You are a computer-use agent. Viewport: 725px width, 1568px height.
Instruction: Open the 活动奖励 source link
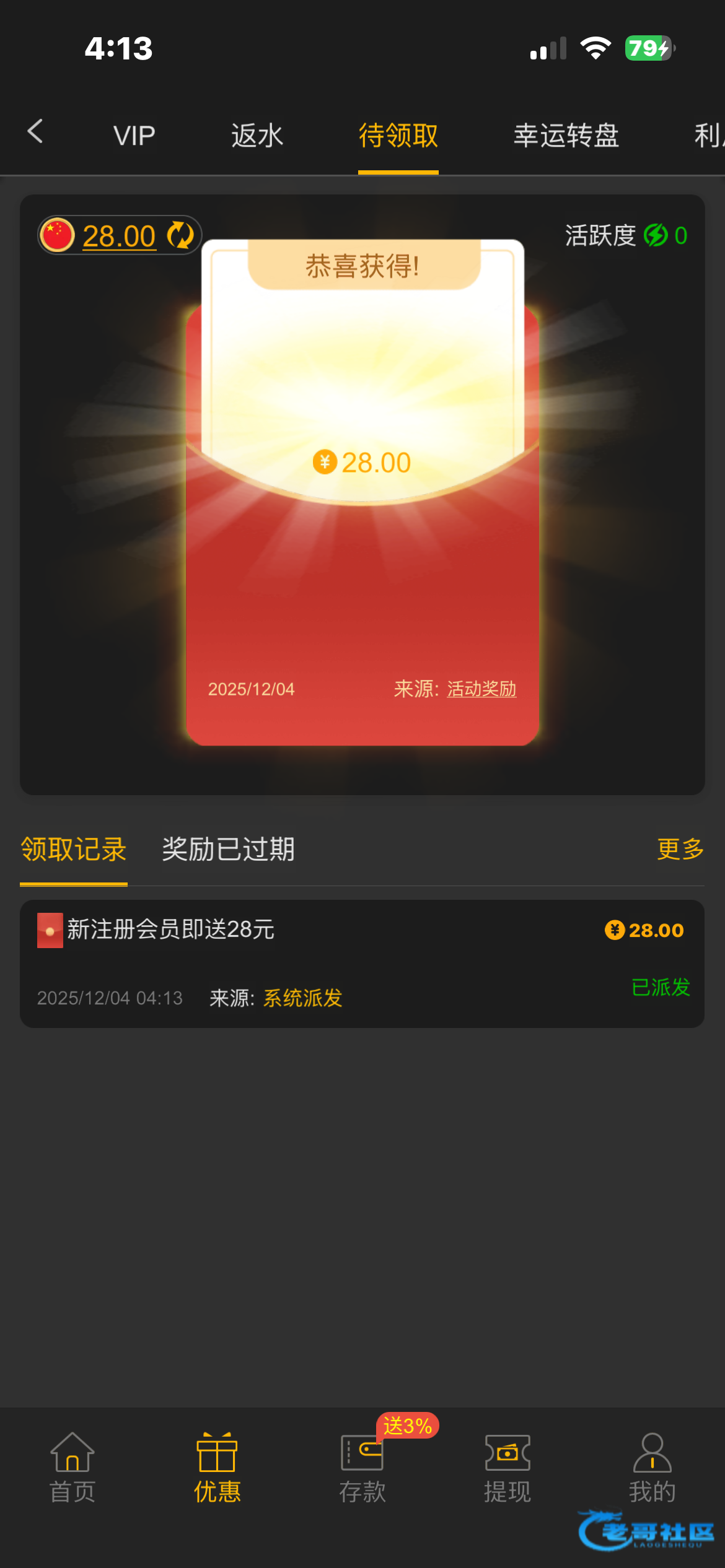(x=481, y=689)
